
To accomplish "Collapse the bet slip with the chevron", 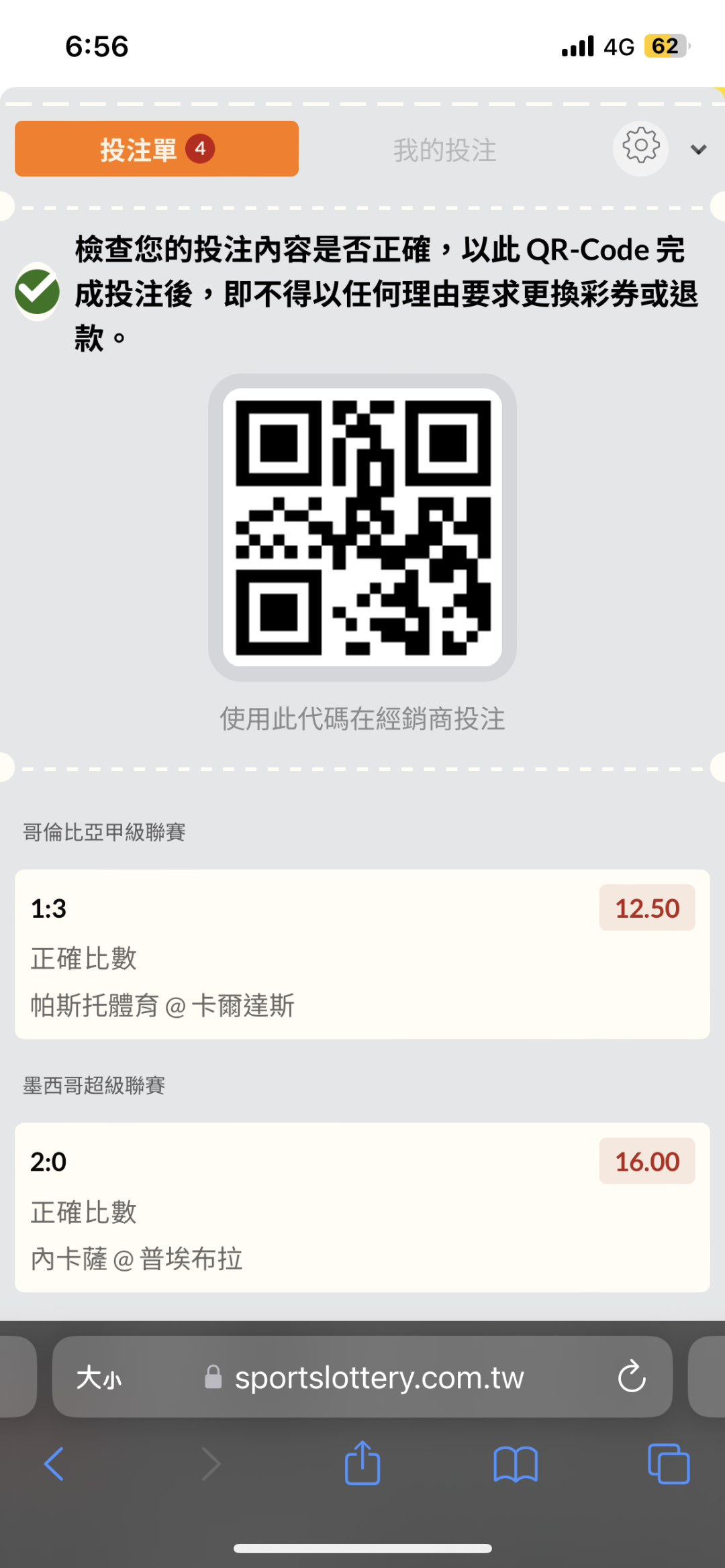I will tap(699, 149).
